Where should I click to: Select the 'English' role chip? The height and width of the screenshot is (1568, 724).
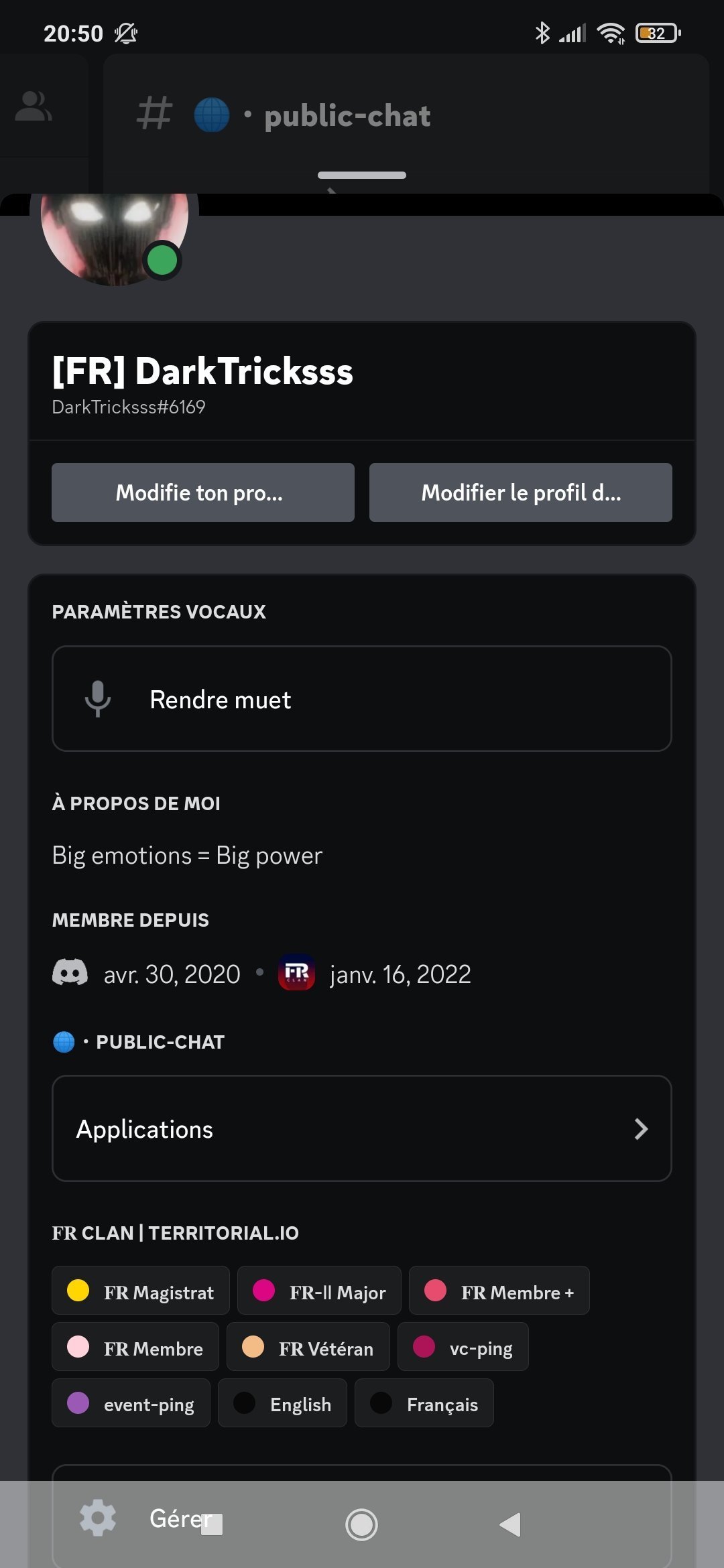pyautogui.click(x=283, y=1404)
